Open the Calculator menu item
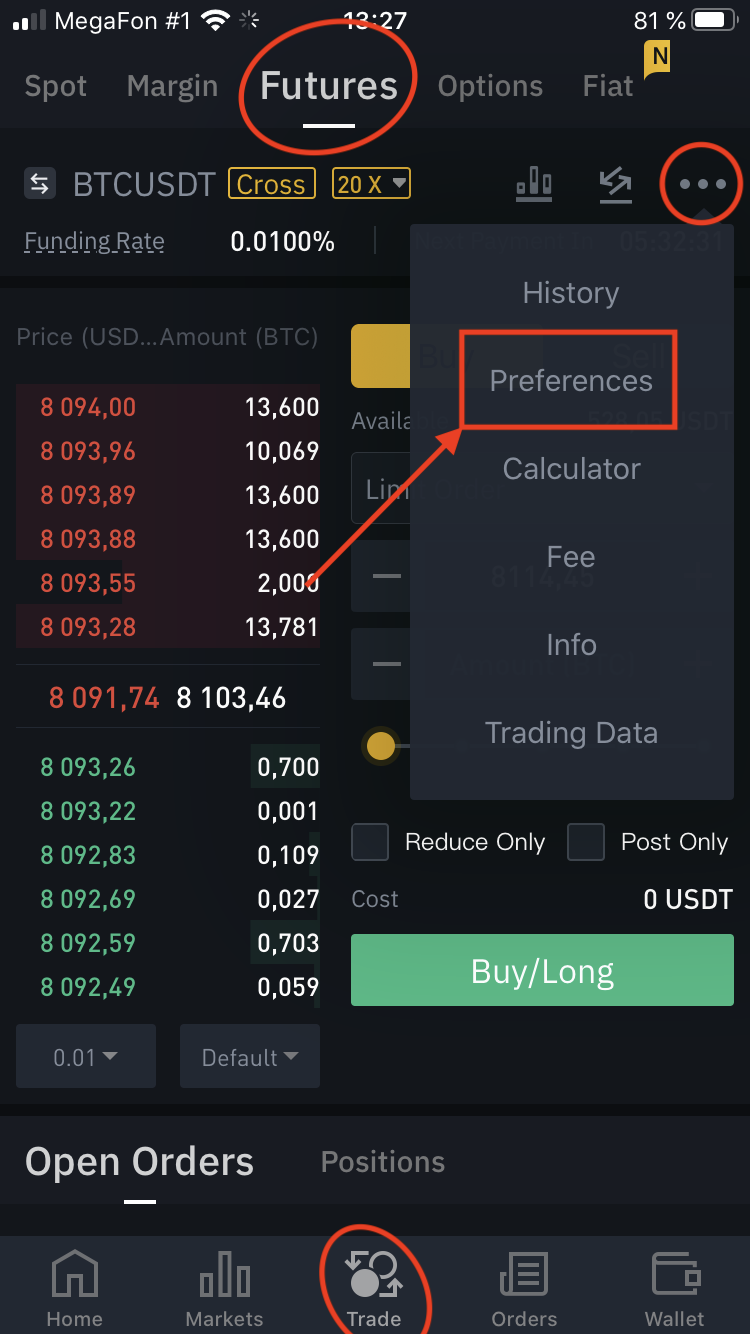 click(570, 469)
